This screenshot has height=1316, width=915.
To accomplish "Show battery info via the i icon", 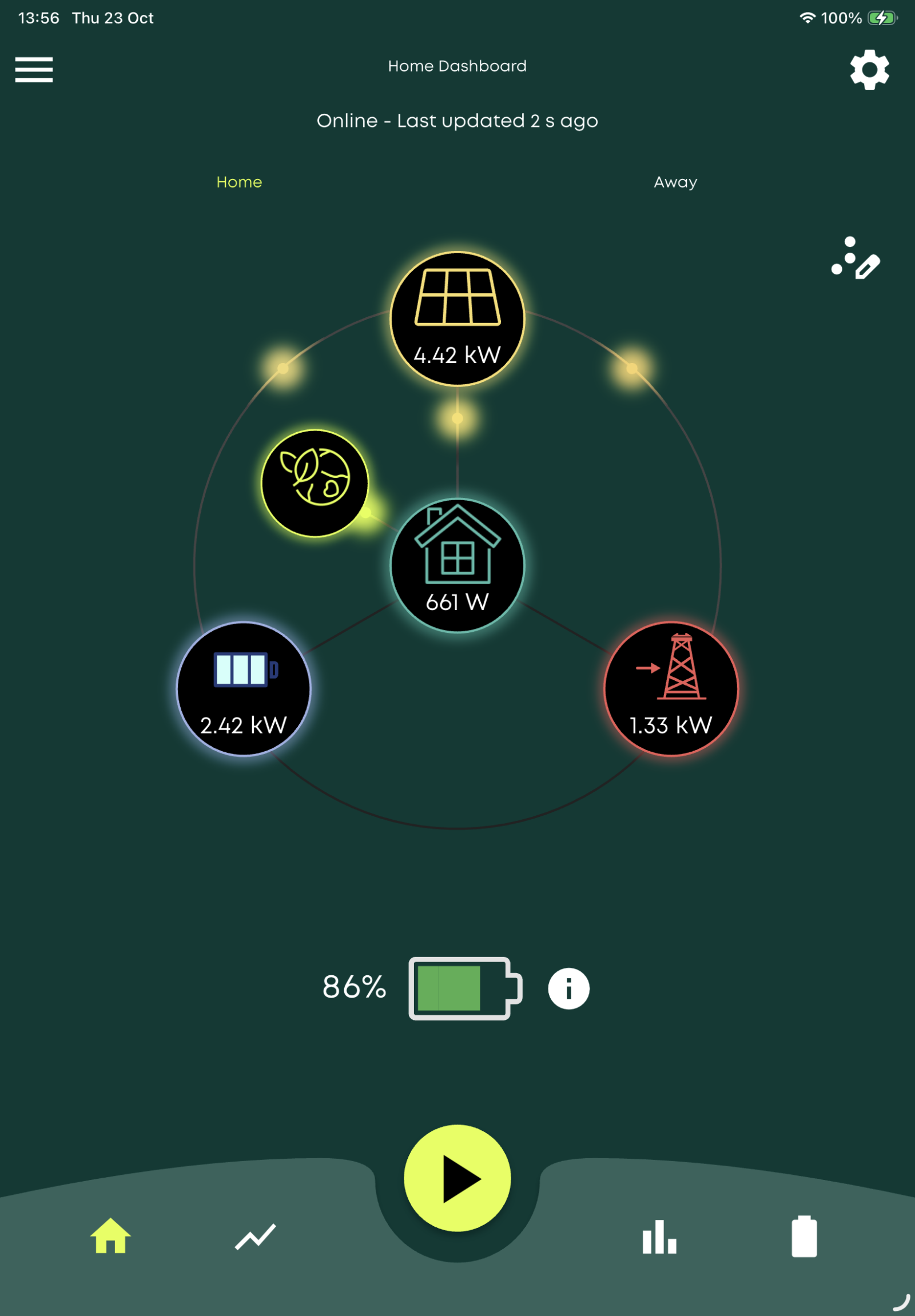I will pos(568,988).
